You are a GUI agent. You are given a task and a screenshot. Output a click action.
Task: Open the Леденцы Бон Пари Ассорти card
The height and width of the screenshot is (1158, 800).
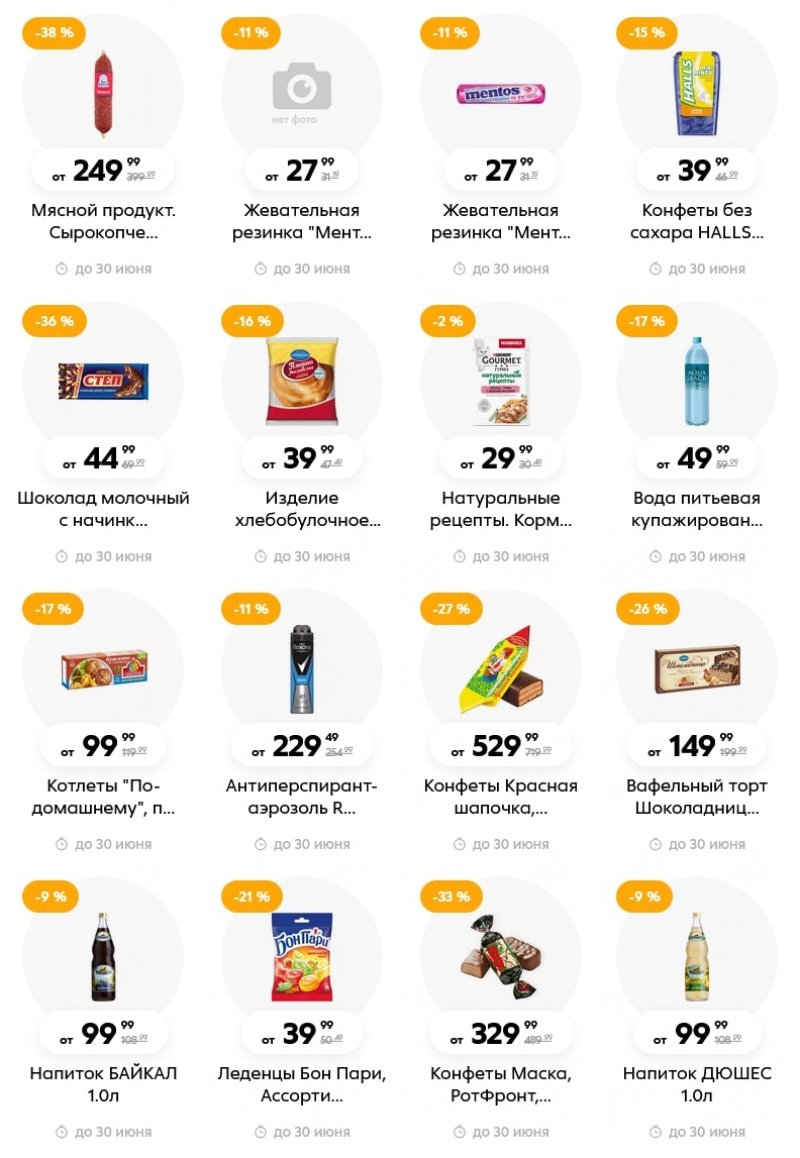[302, 1085]
